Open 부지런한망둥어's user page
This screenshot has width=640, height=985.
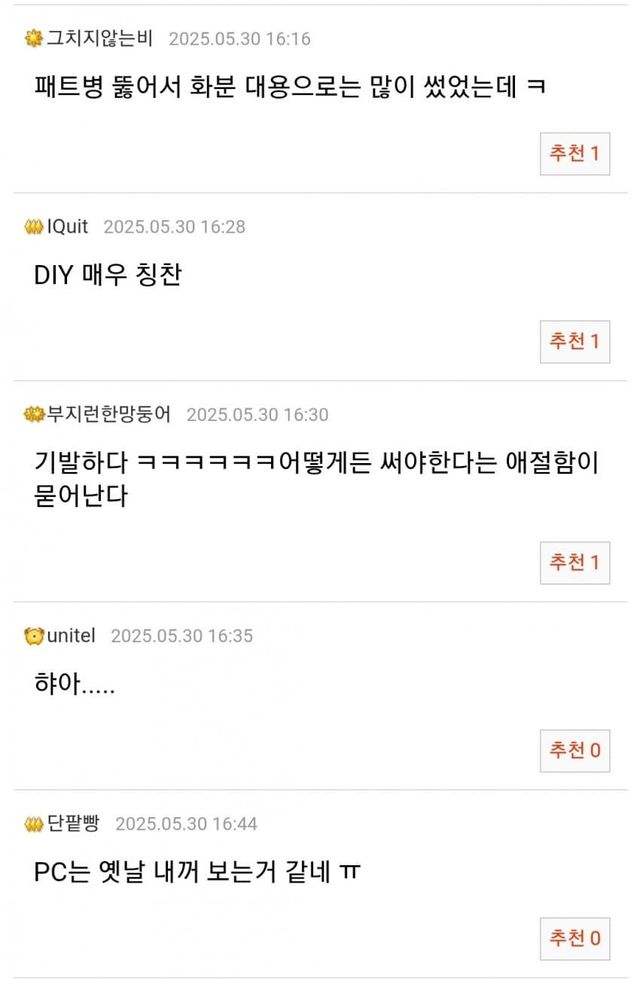click(108, 414)
